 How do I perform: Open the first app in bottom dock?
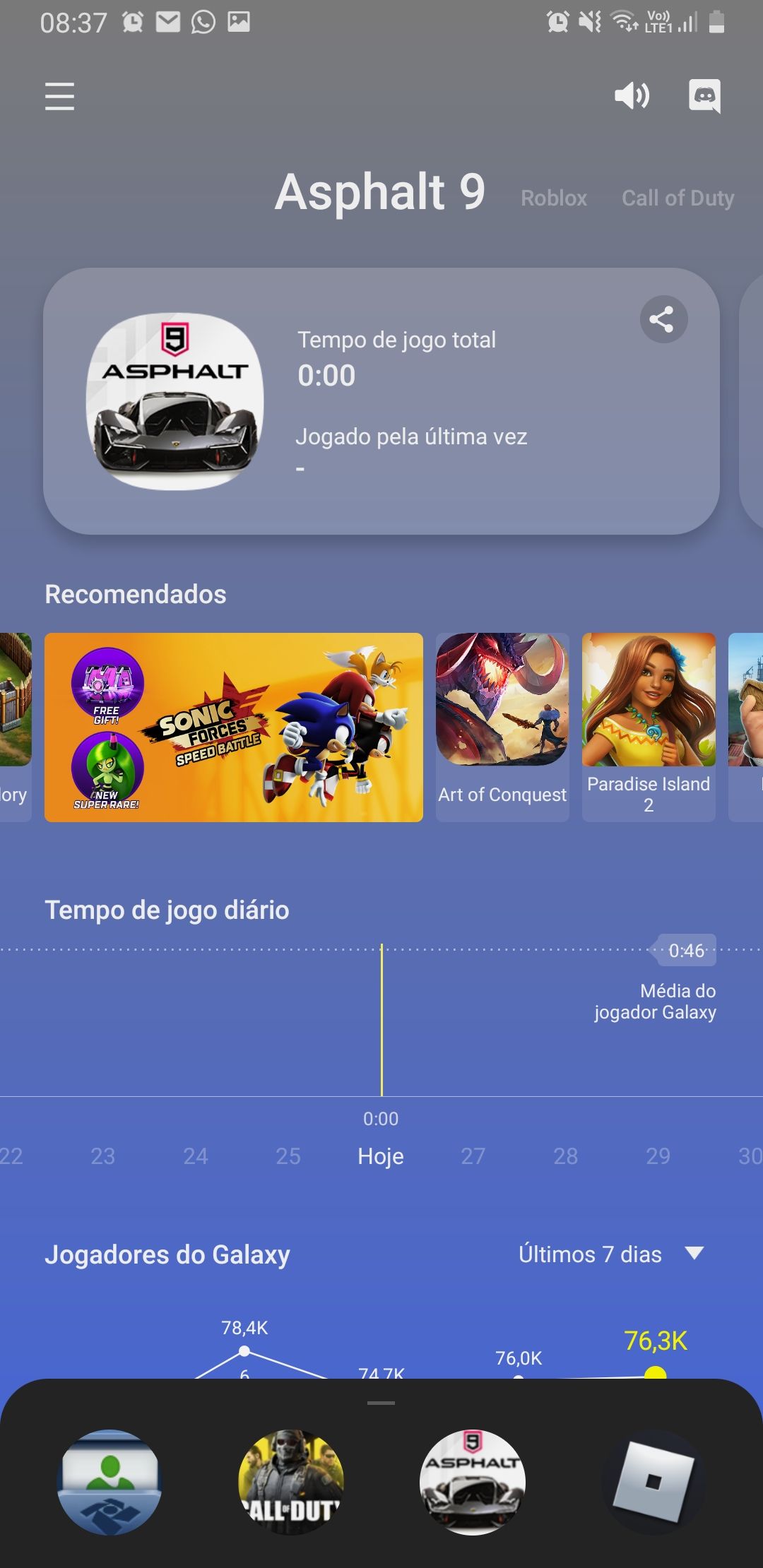pyautogui.click(x=110, y=1482)
